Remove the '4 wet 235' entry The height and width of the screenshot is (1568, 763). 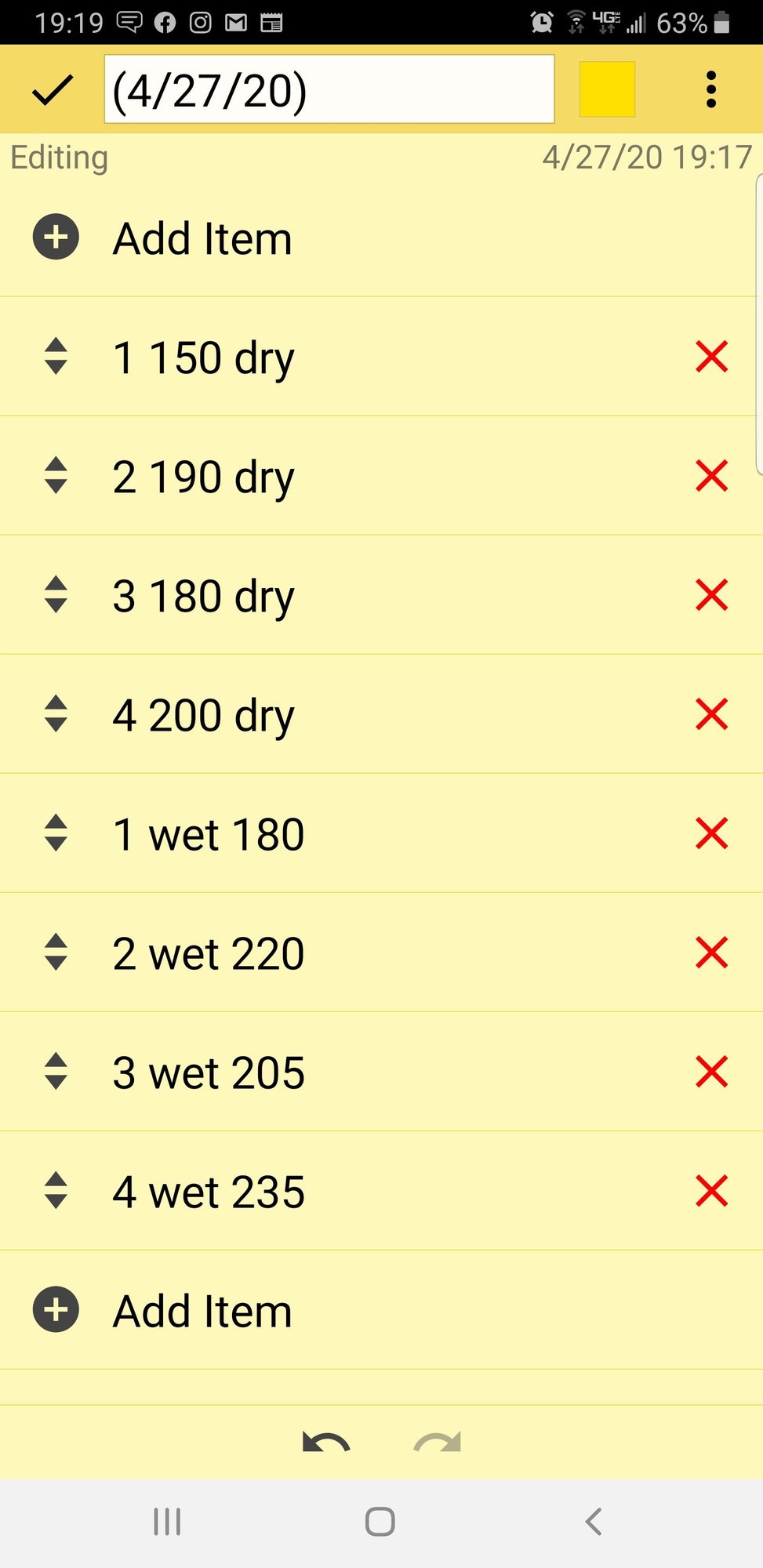point(711,1191)
